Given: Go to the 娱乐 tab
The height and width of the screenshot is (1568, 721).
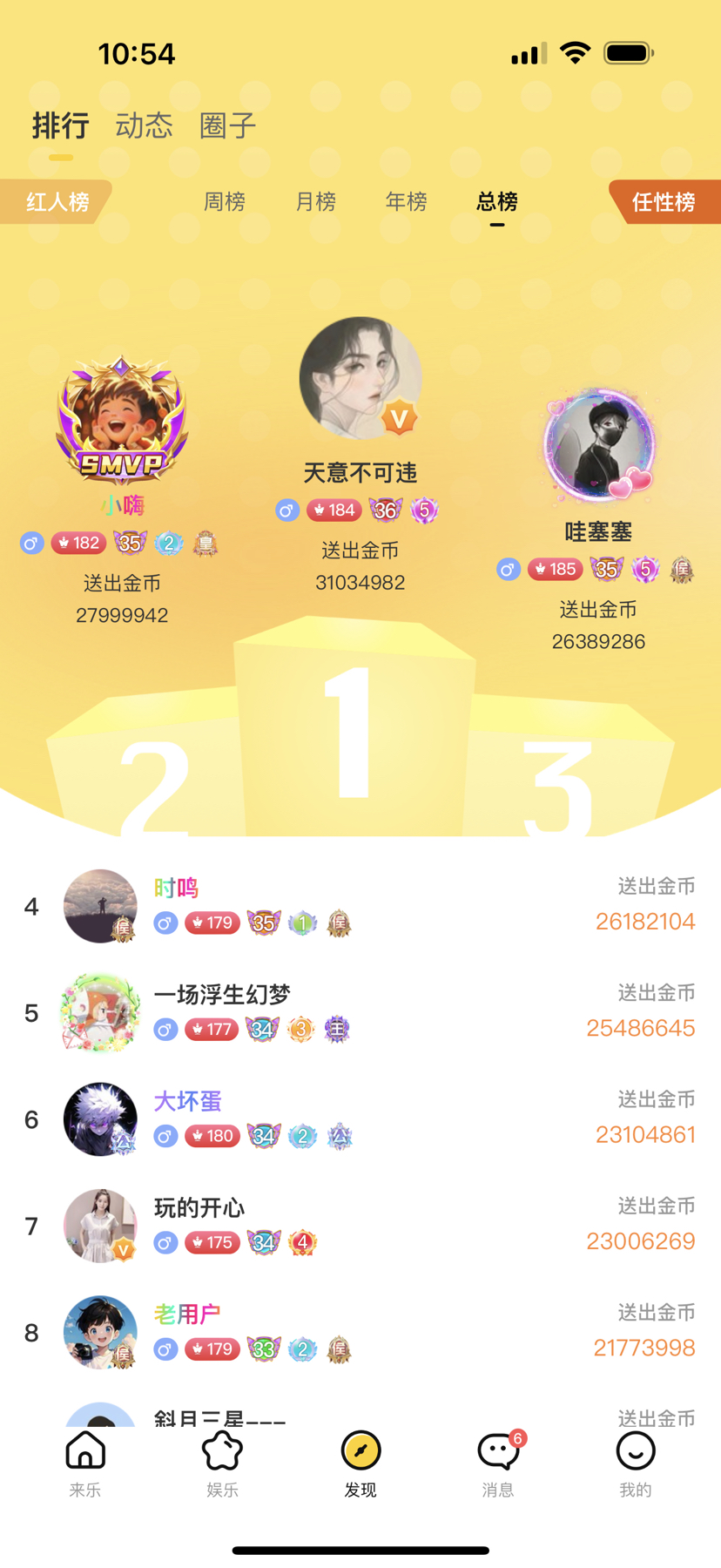Looking at the screenshot, I should pyautogui.click(x=222, y=1463).
